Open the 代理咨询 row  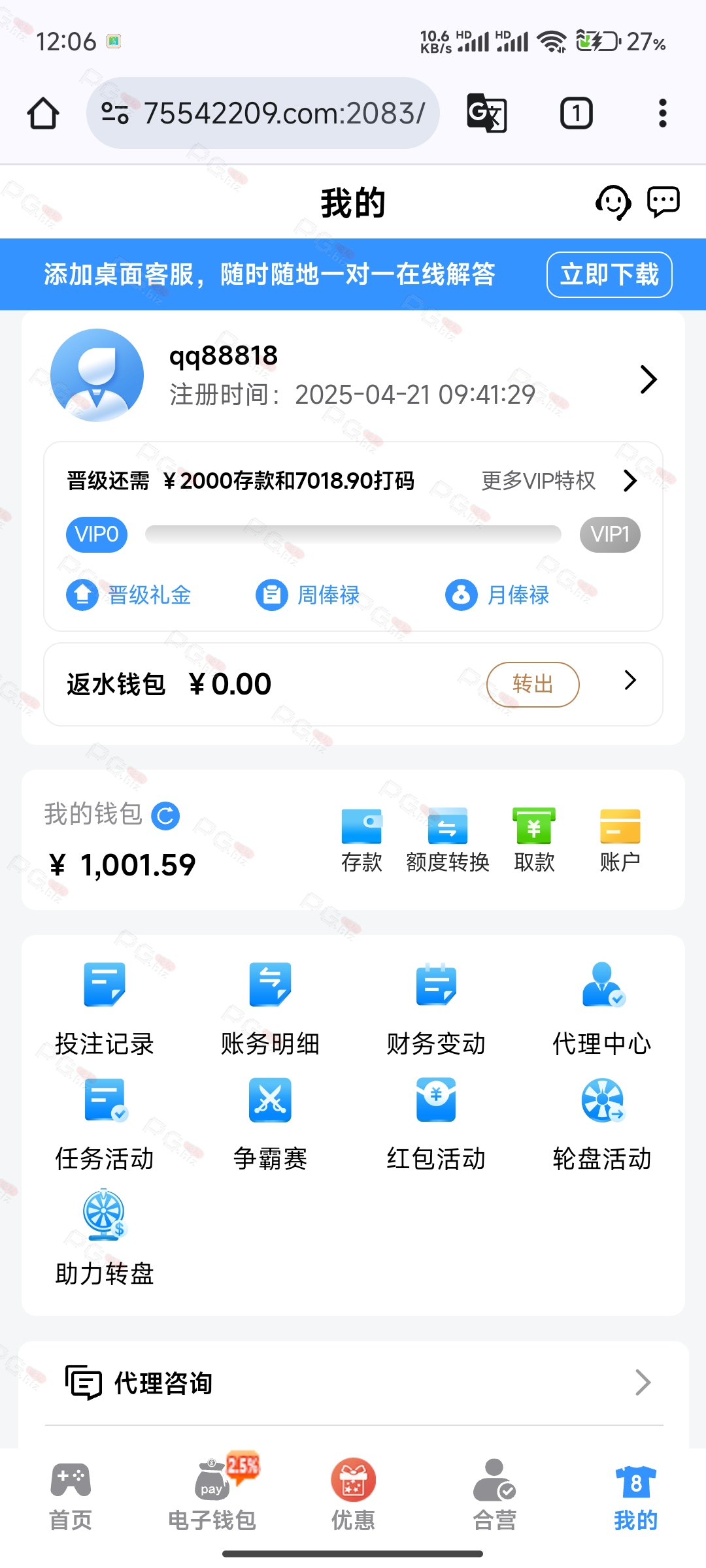(353, 1383)
